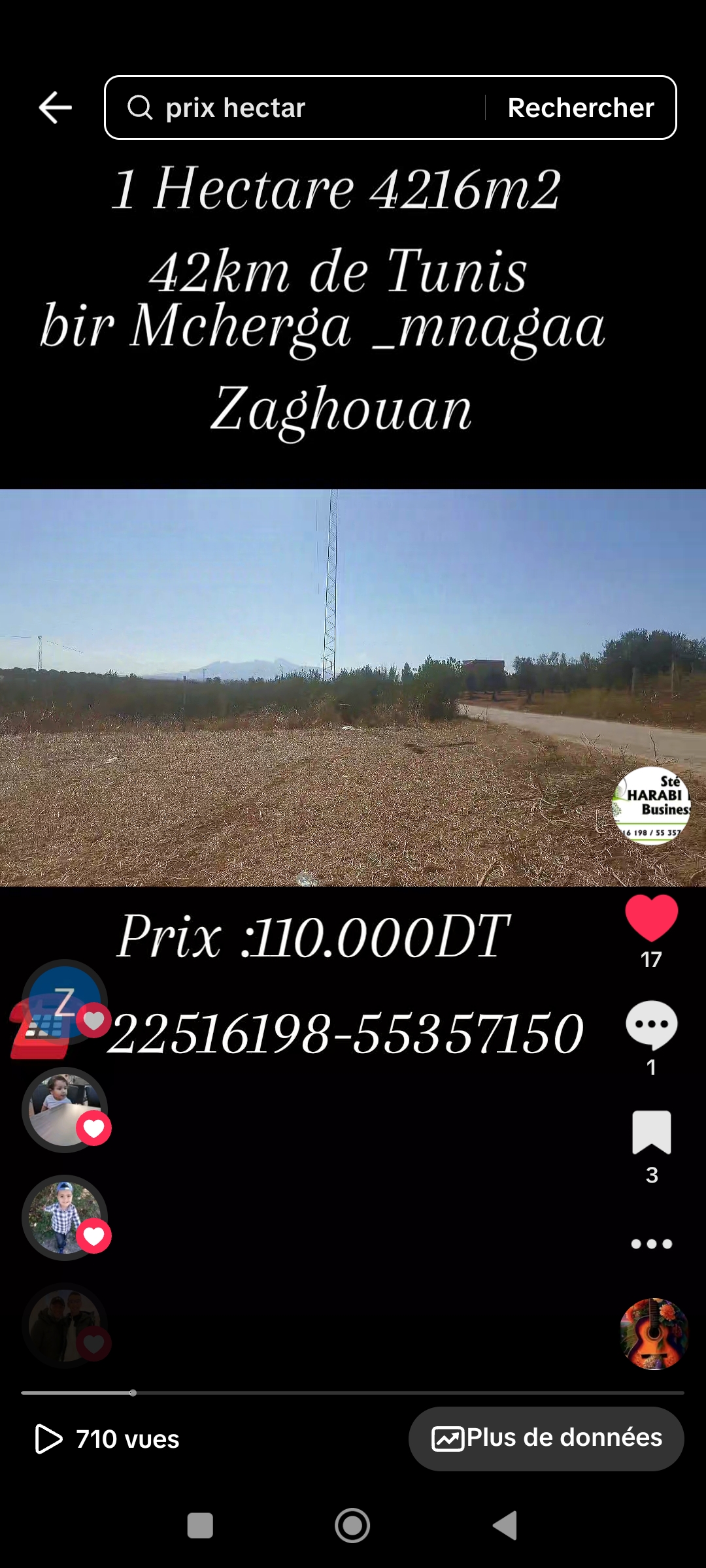The height and width of the screenshot is (1568, 706).
Task: Open the comments bubble
Action: click(x=651, y=1024)
